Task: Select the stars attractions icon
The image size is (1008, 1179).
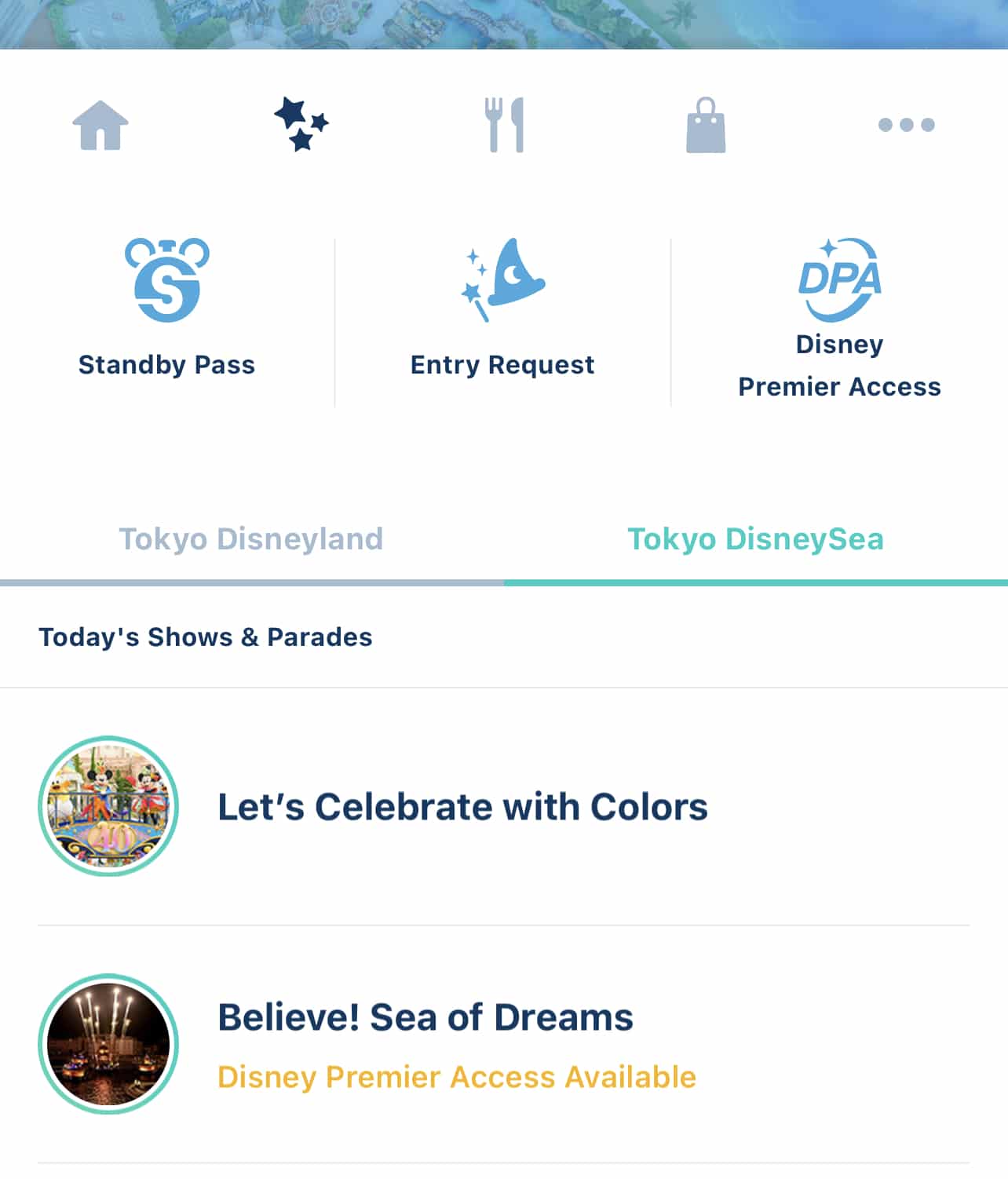Action: coord(301,125)
